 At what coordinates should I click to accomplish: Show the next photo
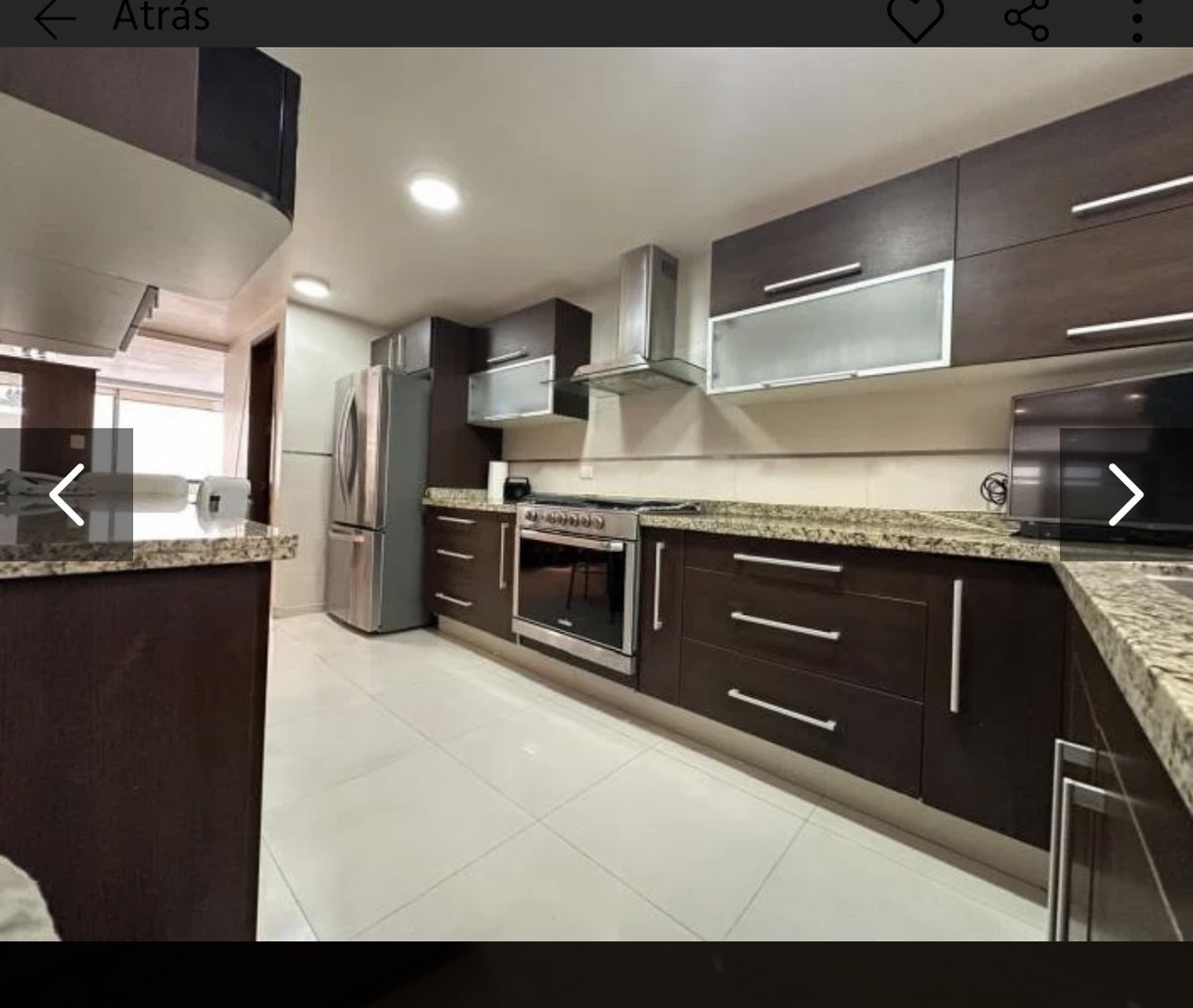pyautogui.click(x=1125, y=494)
